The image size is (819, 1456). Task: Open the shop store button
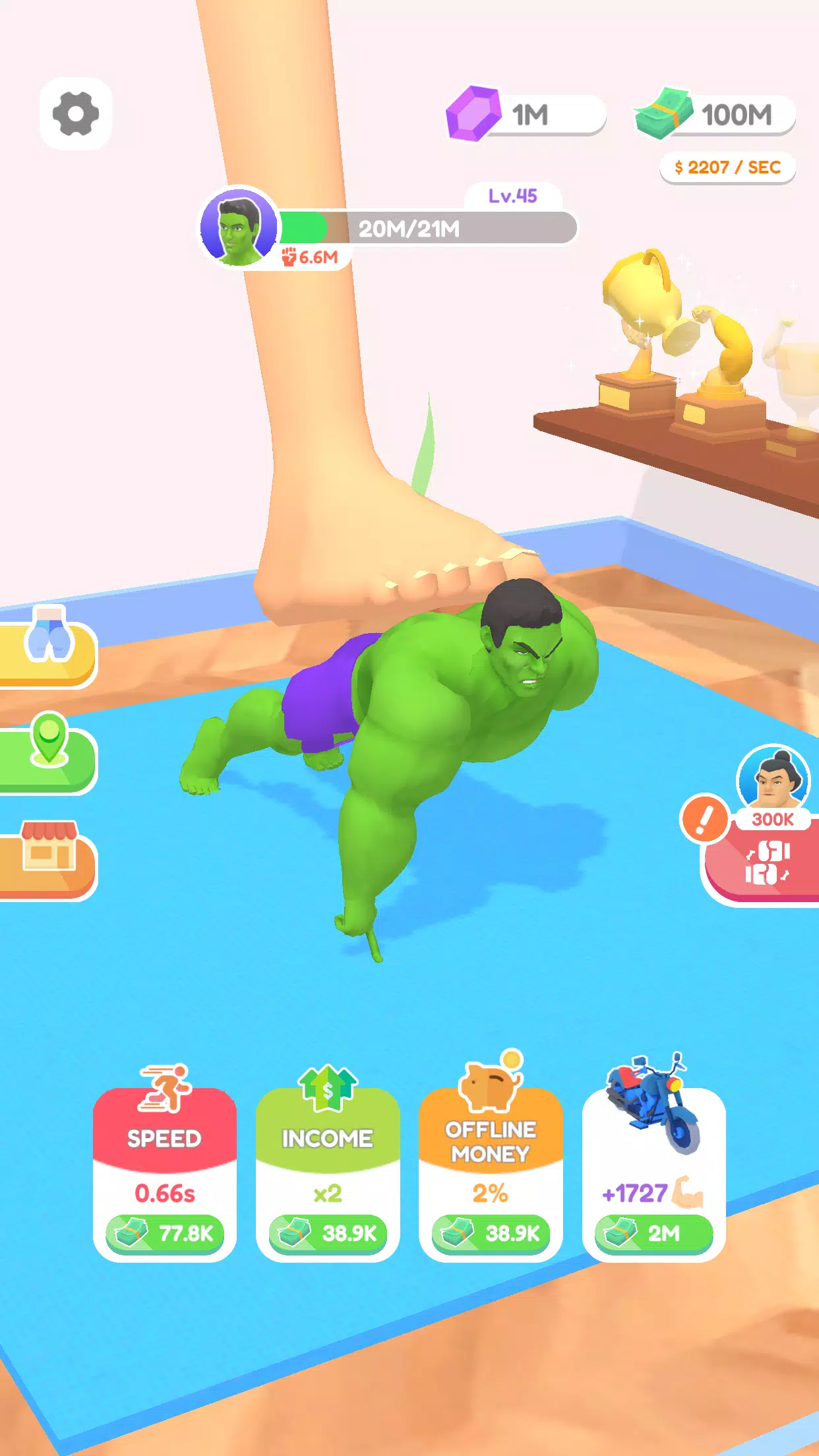click(47, 859)
